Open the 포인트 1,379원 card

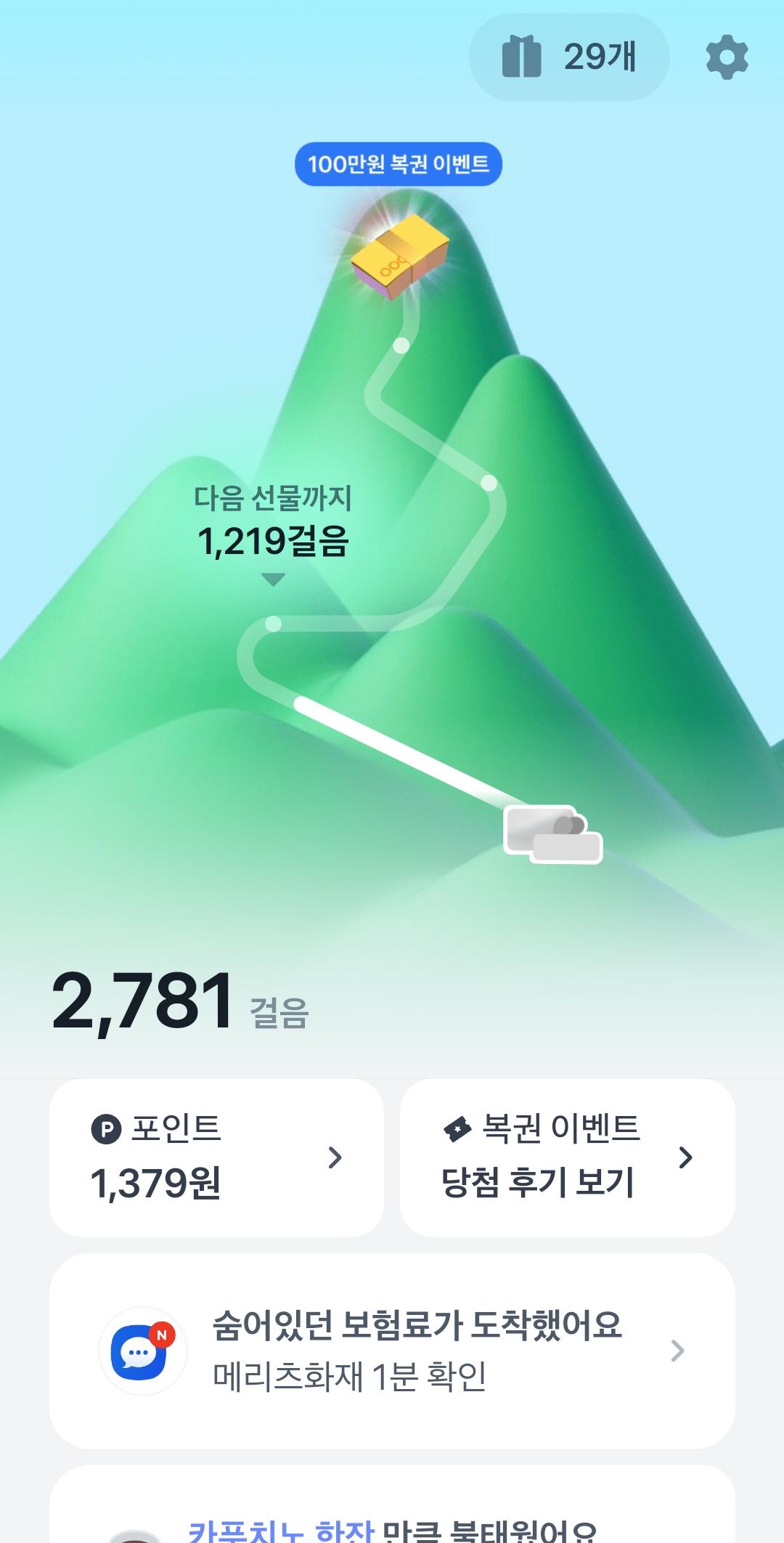coord(216,1157)
